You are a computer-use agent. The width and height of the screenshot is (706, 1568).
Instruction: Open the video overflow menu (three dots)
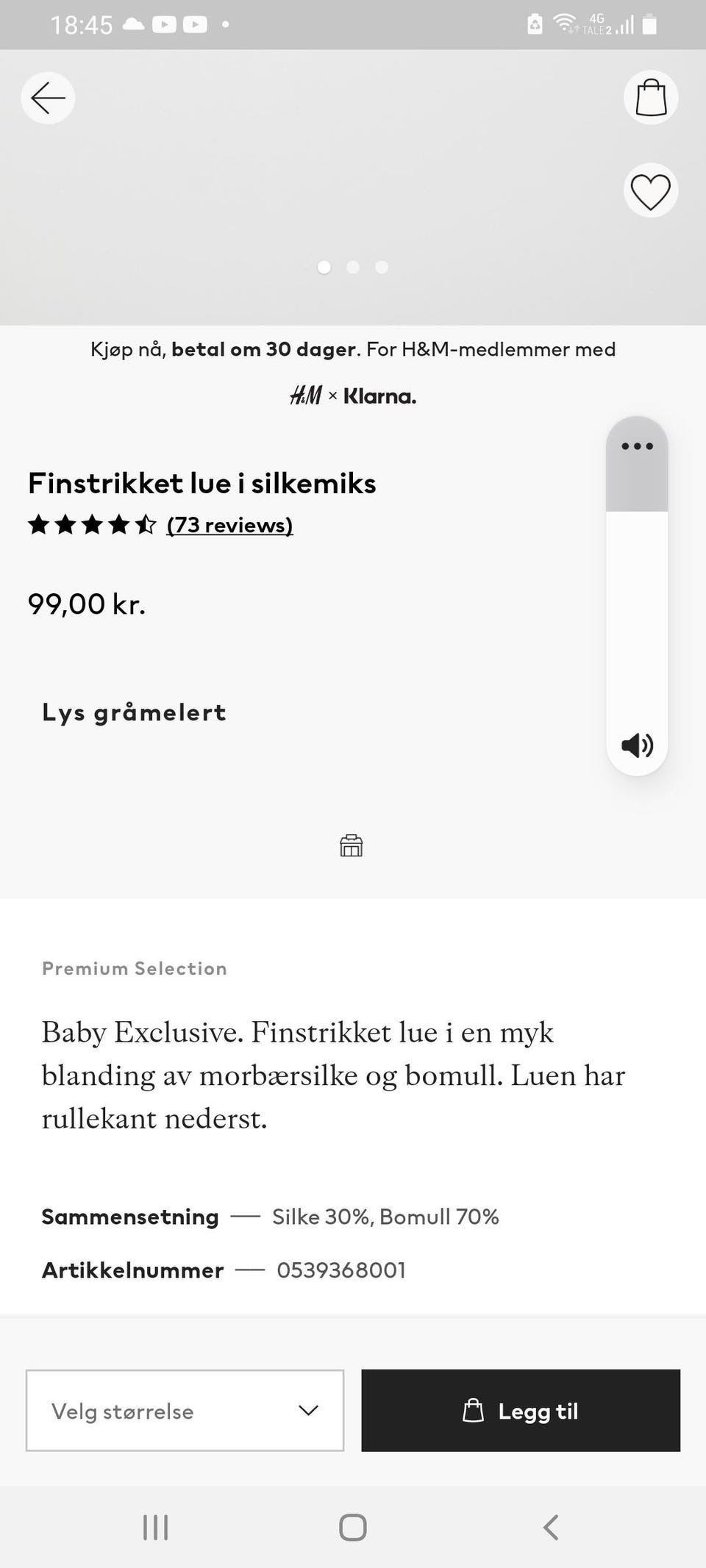tap(636, 445)
